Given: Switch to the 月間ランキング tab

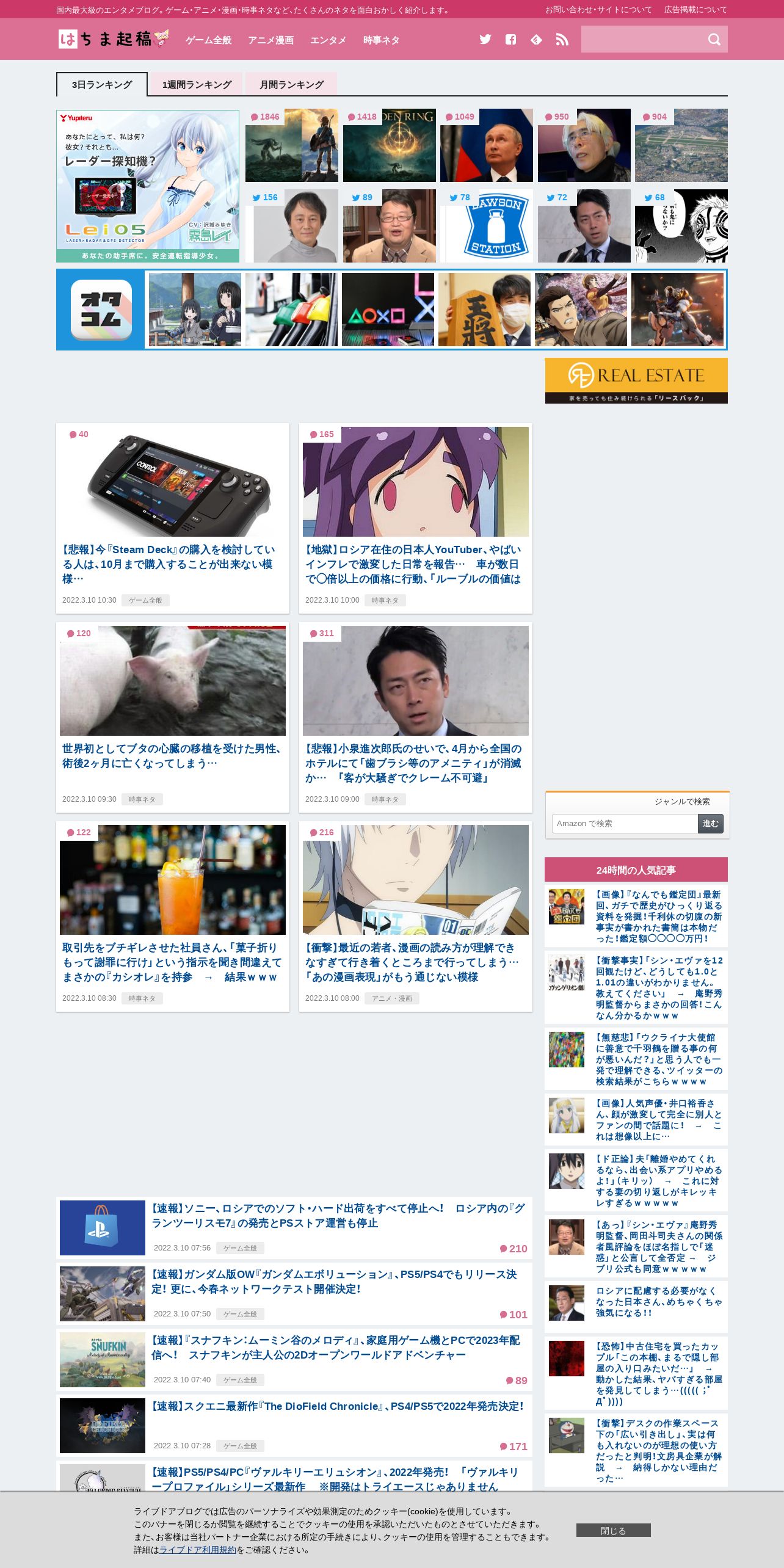Looking at the screenshot, I should pyautogui.click(x=292, y=84).
